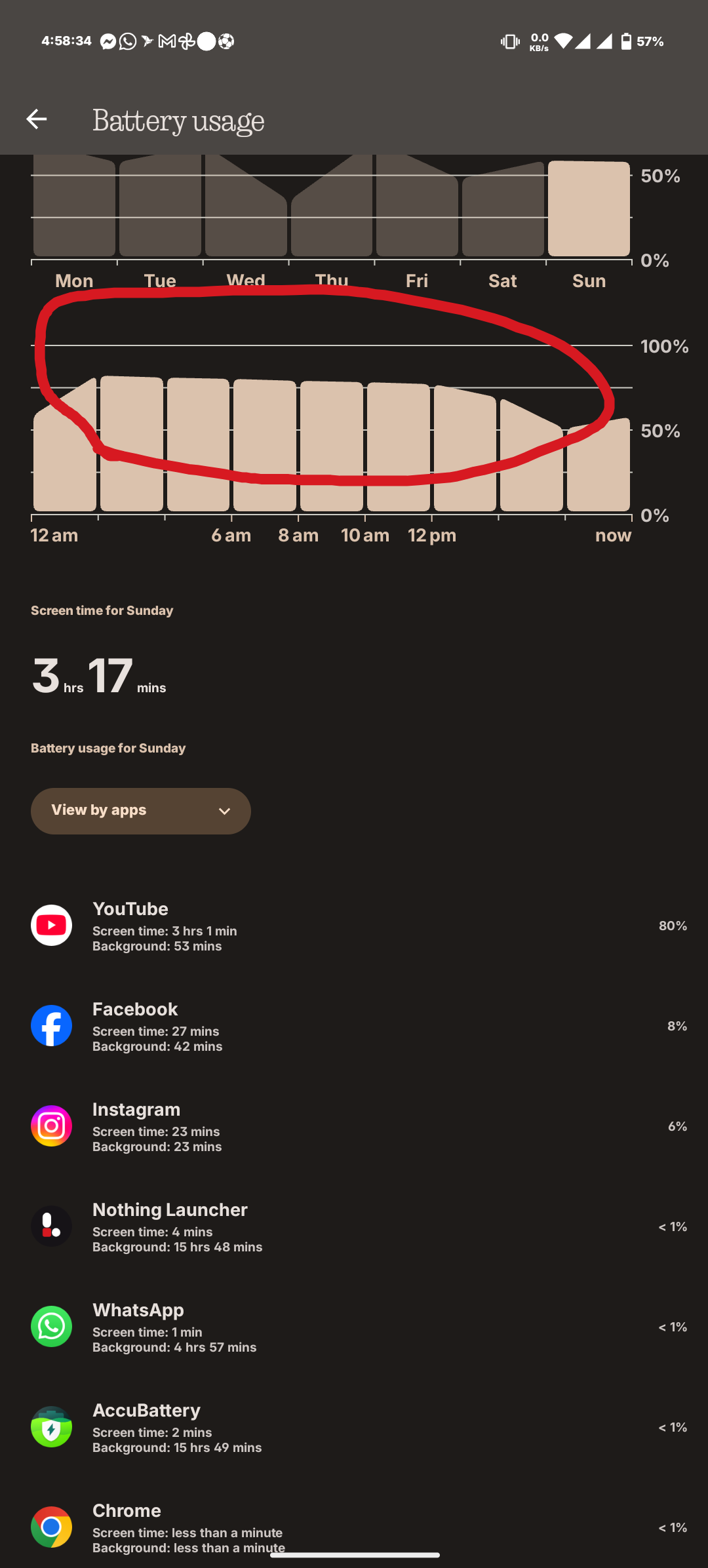This screenshot has width=708, height=1568.
Task: Open Nothing Launcher battery details
Action: point(354,1226)
